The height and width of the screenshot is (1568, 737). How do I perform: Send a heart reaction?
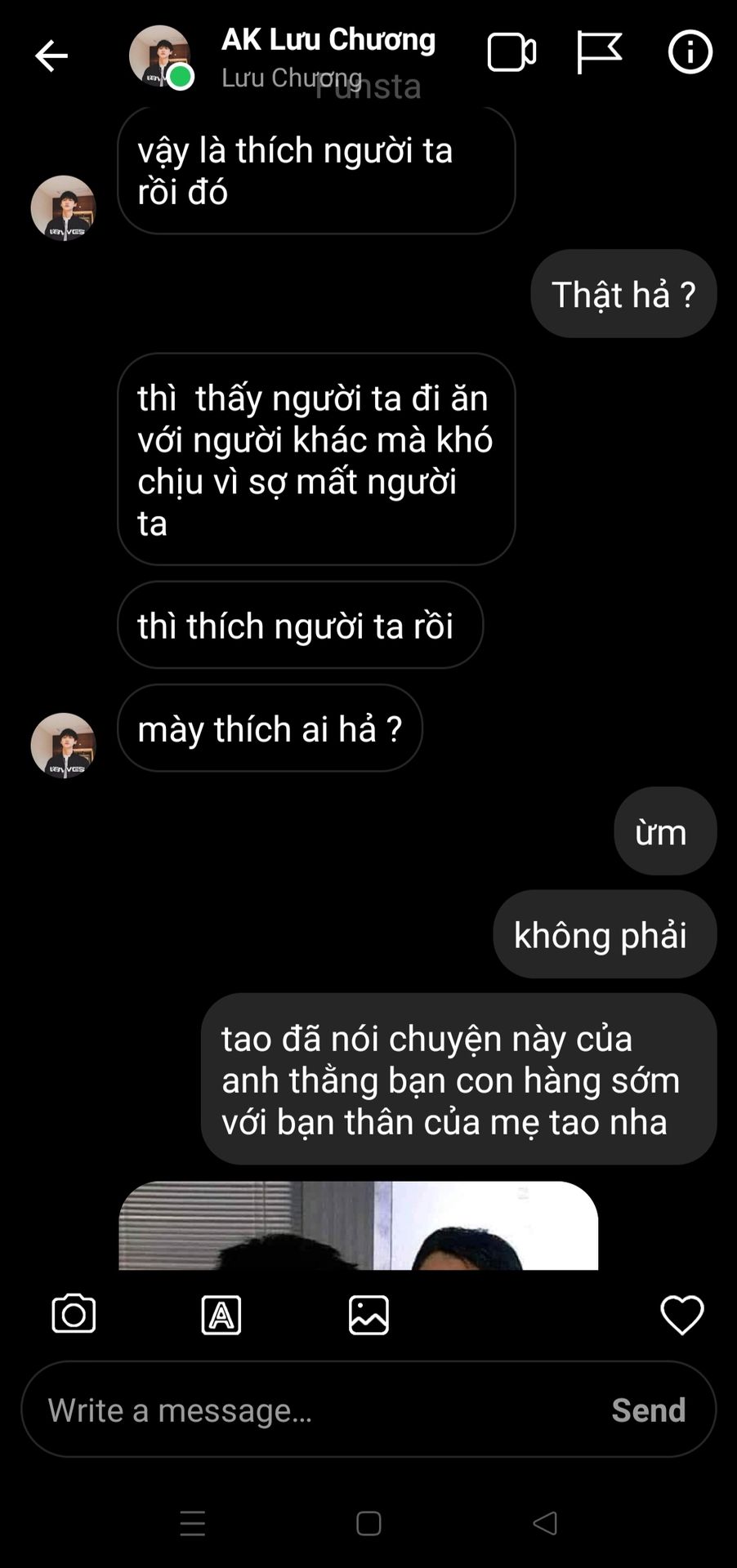(681, 1315)
